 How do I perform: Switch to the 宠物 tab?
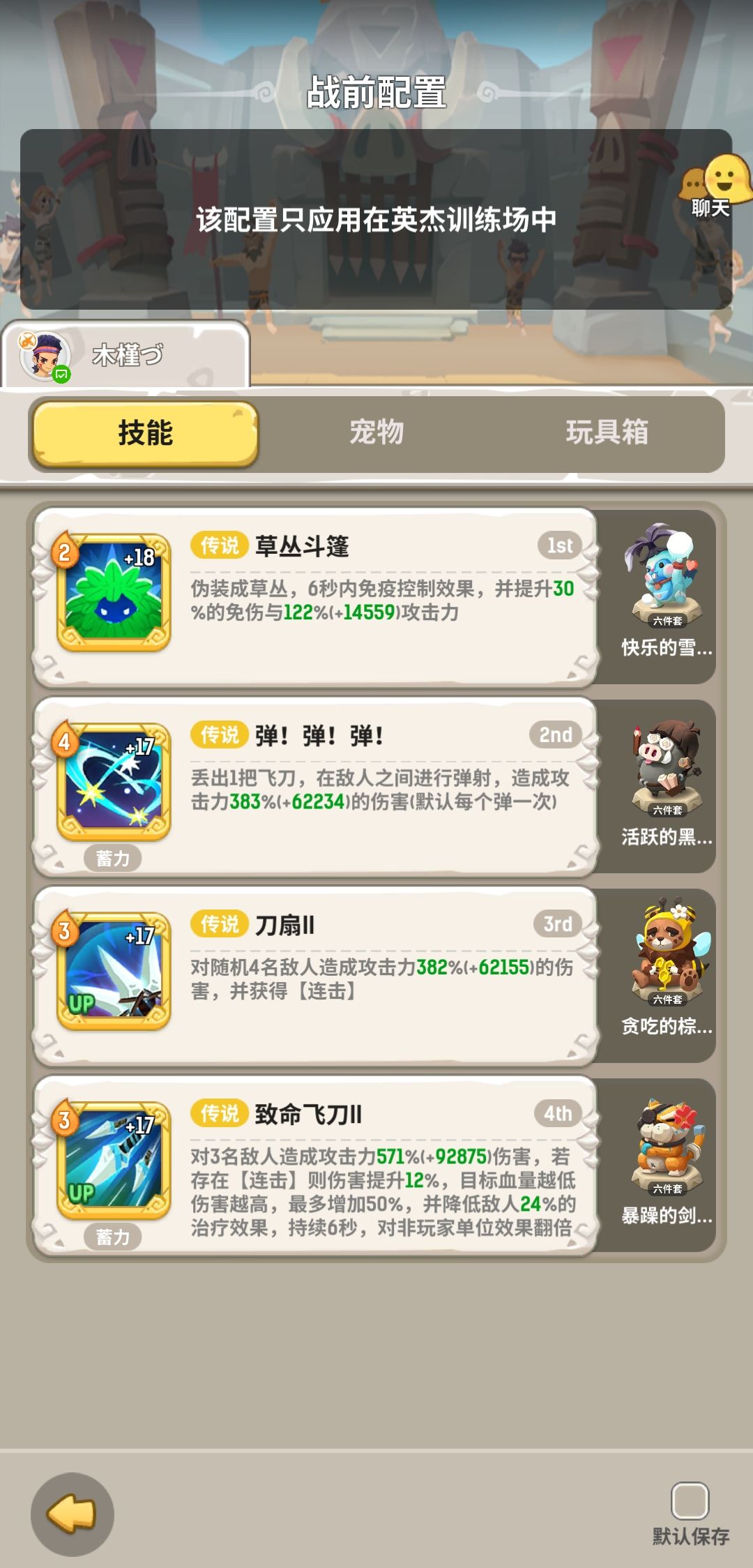pyautogui.click(x=376, y=433)
